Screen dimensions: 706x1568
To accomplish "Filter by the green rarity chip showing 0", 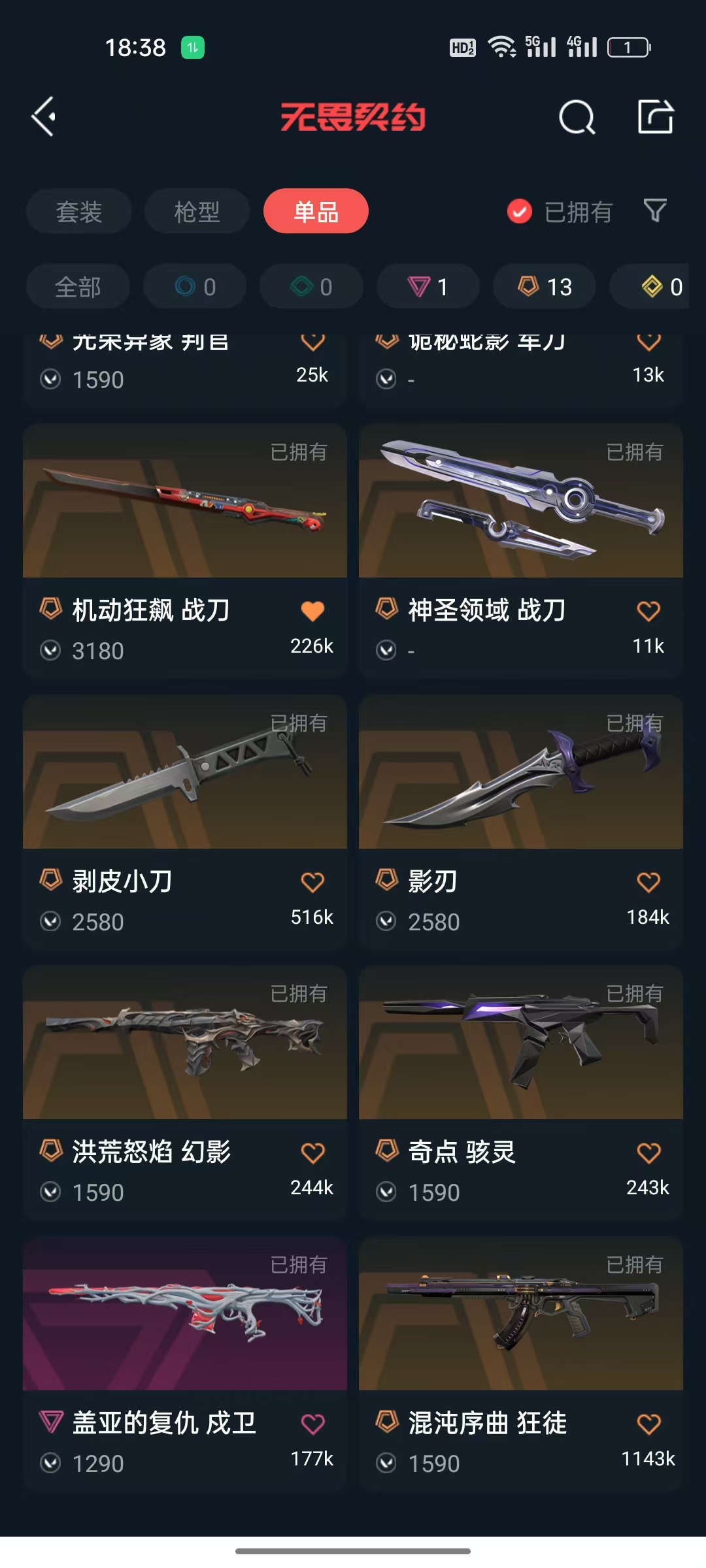I will (311, 287).
